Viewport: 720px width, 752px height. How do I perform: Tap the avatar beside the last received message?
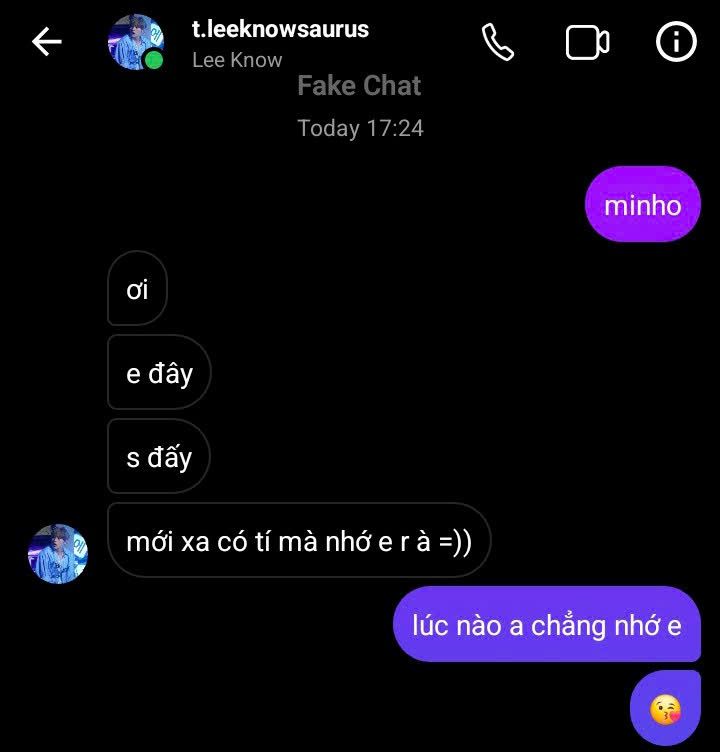(x=58, y=553)
